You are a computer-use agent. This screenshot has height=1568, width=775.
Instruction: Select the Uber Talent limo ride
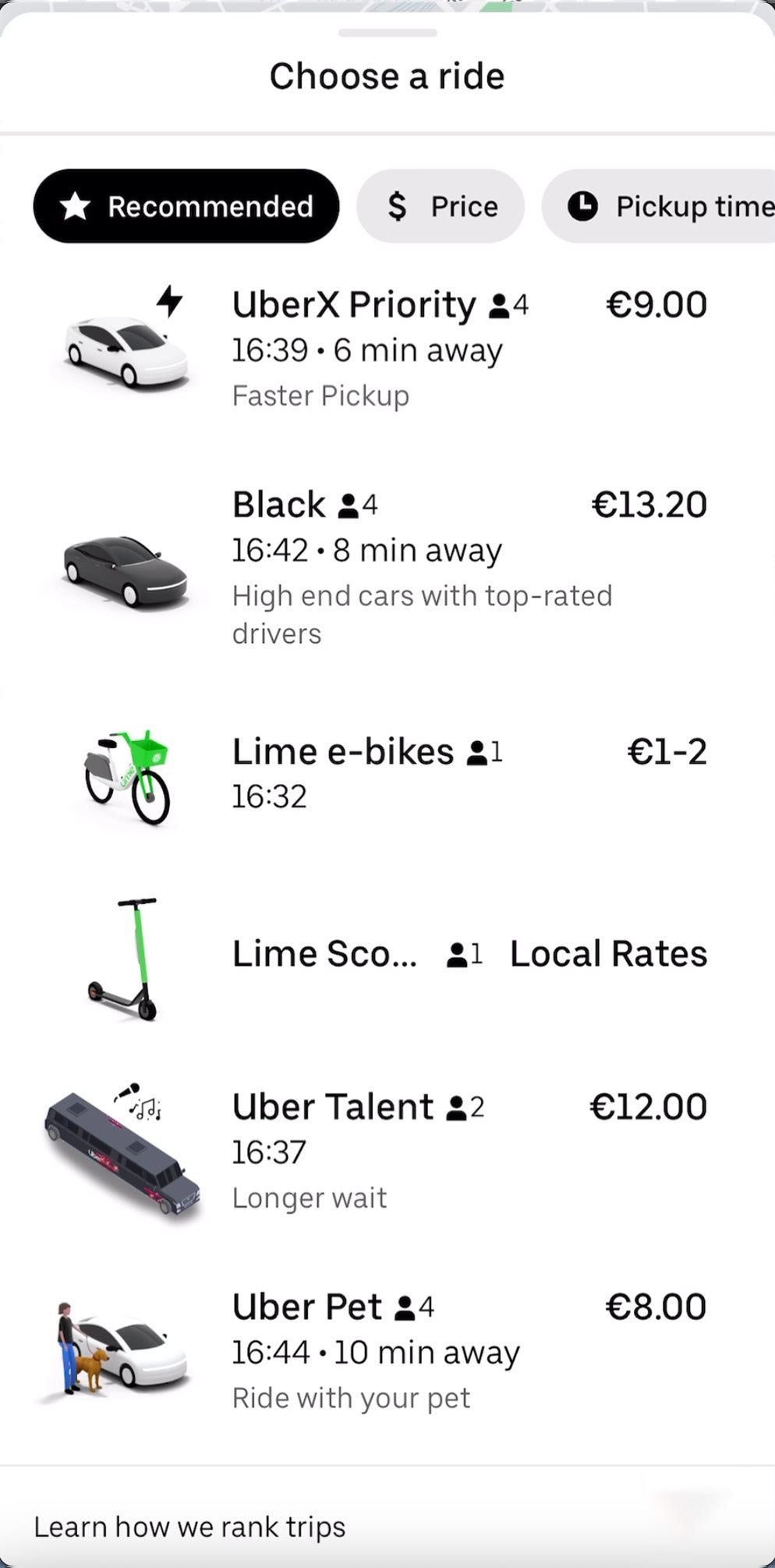[x=387, y=1151]
